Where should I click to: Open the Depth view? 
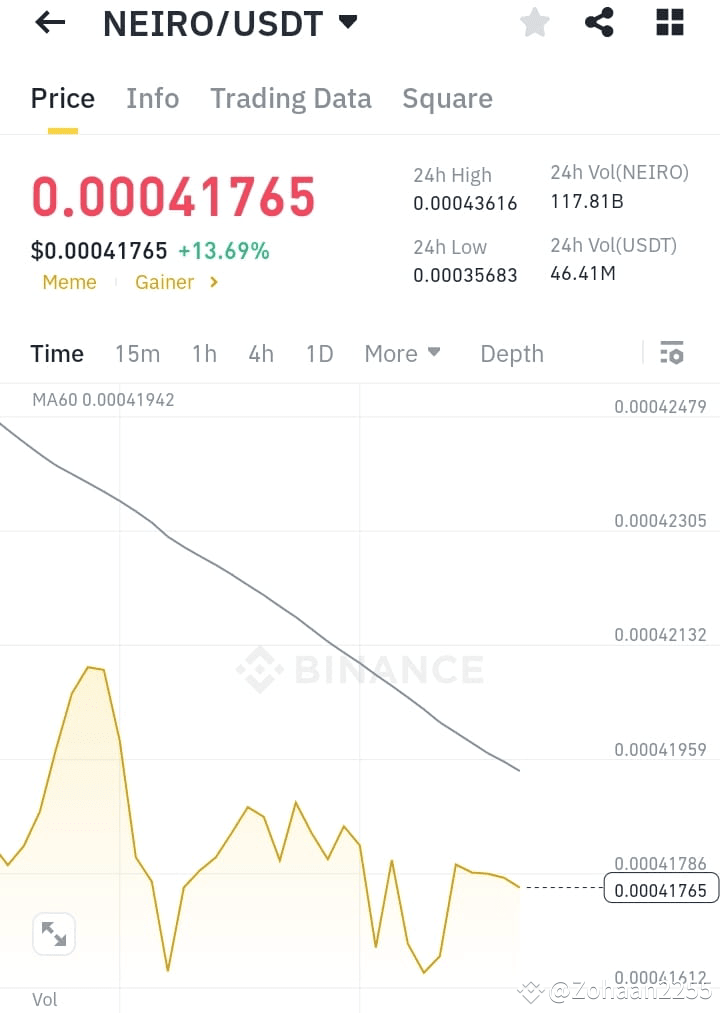coord(511,353)
